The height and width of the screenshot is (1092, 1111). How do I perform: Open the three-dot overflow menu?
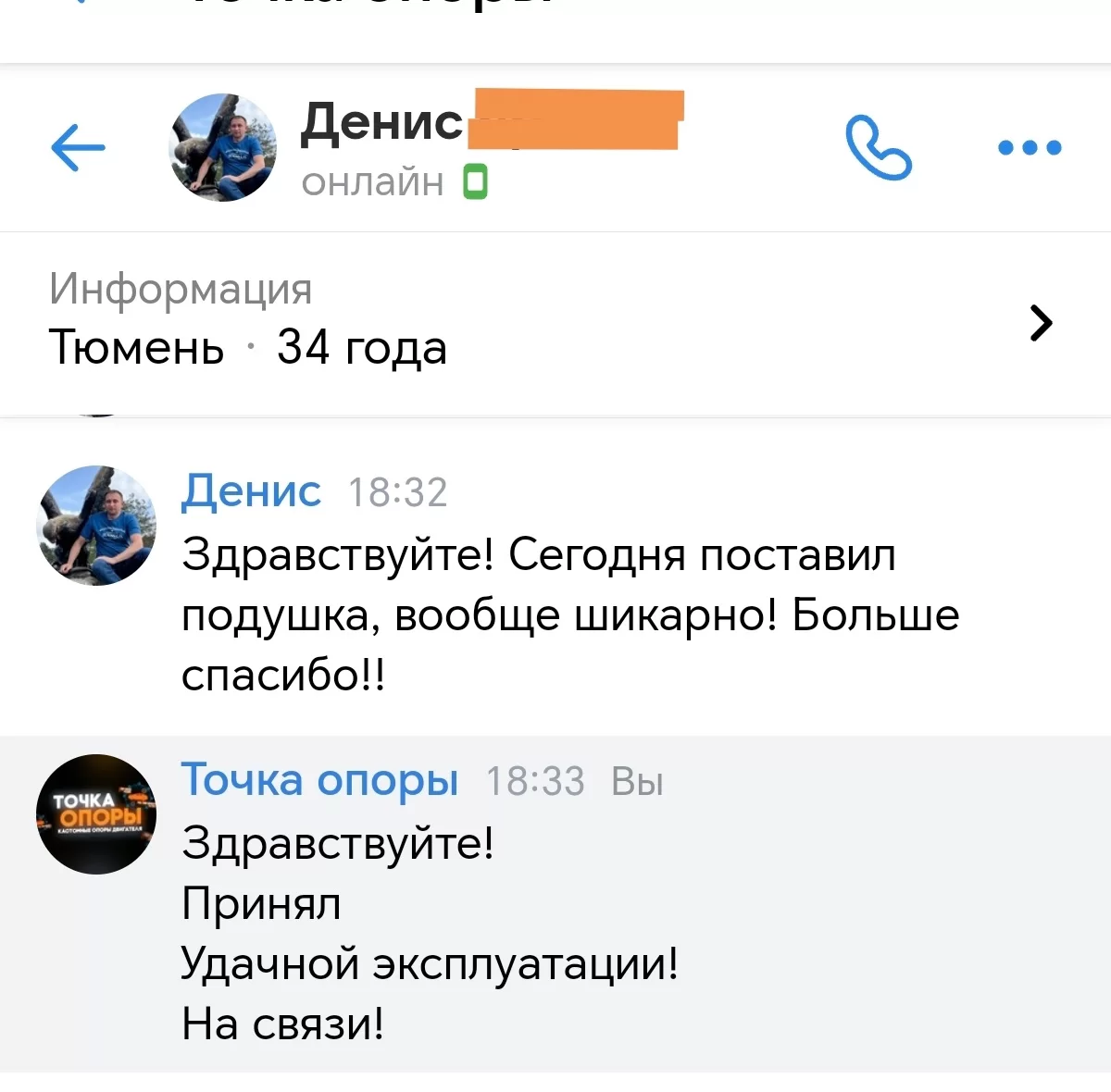tap(1030, 147)
